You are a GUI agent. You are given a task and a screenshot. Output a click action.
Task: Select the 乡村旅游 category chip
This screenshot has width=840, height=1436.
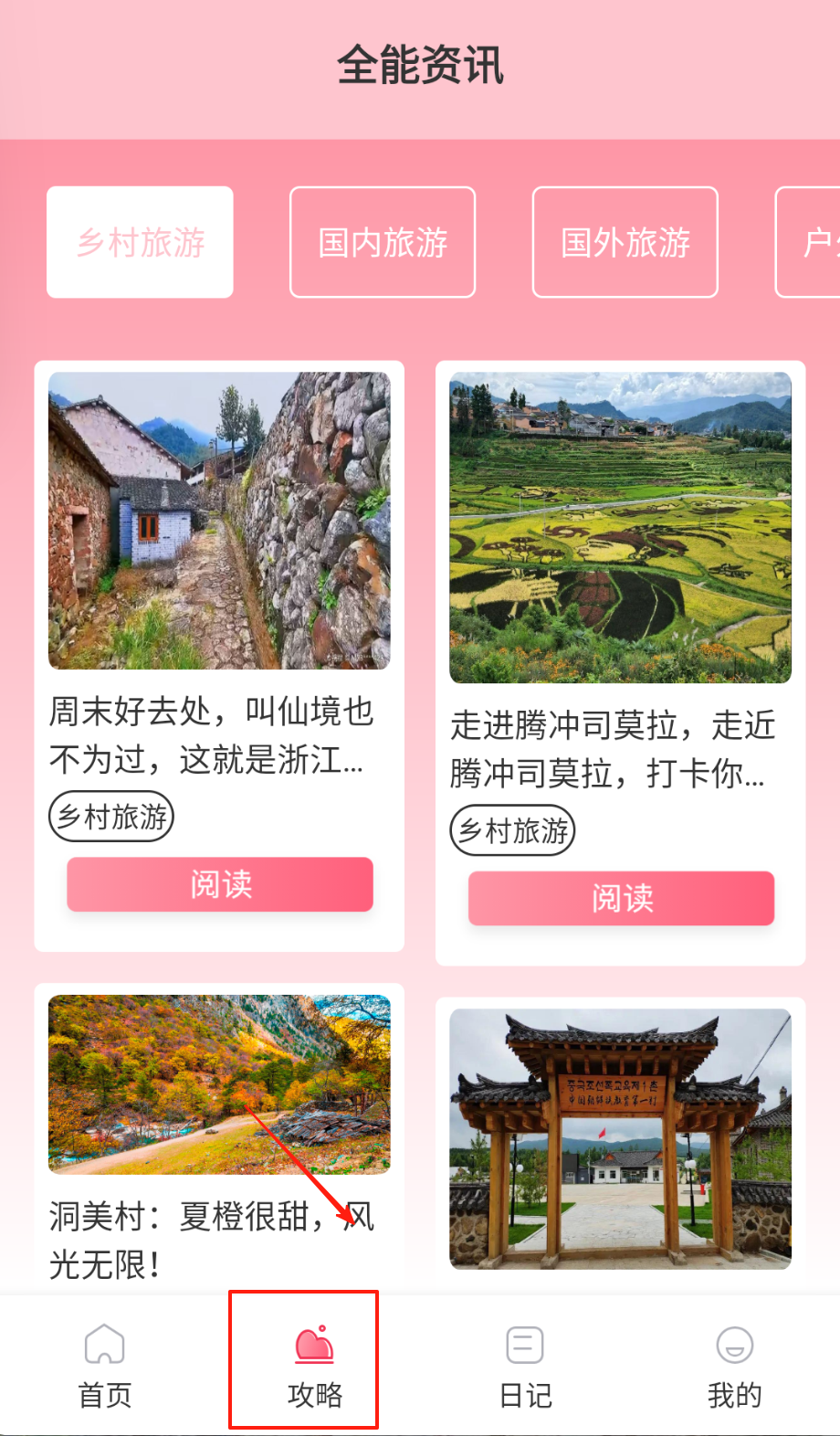pyautogui.click(x=140, y=242)
